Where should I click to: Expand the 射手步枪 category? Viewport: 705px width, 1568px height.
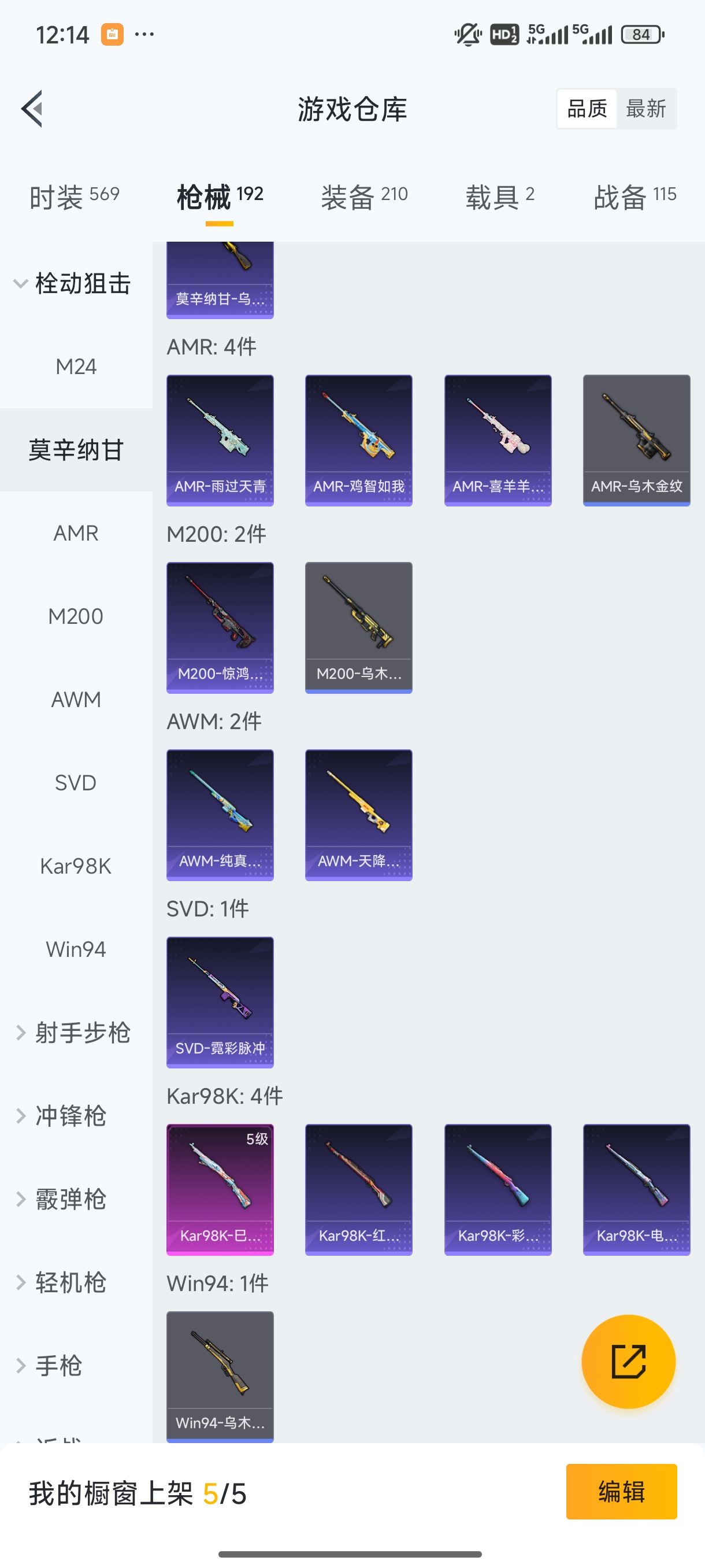pyautogui.click(x=73, y=1033)
